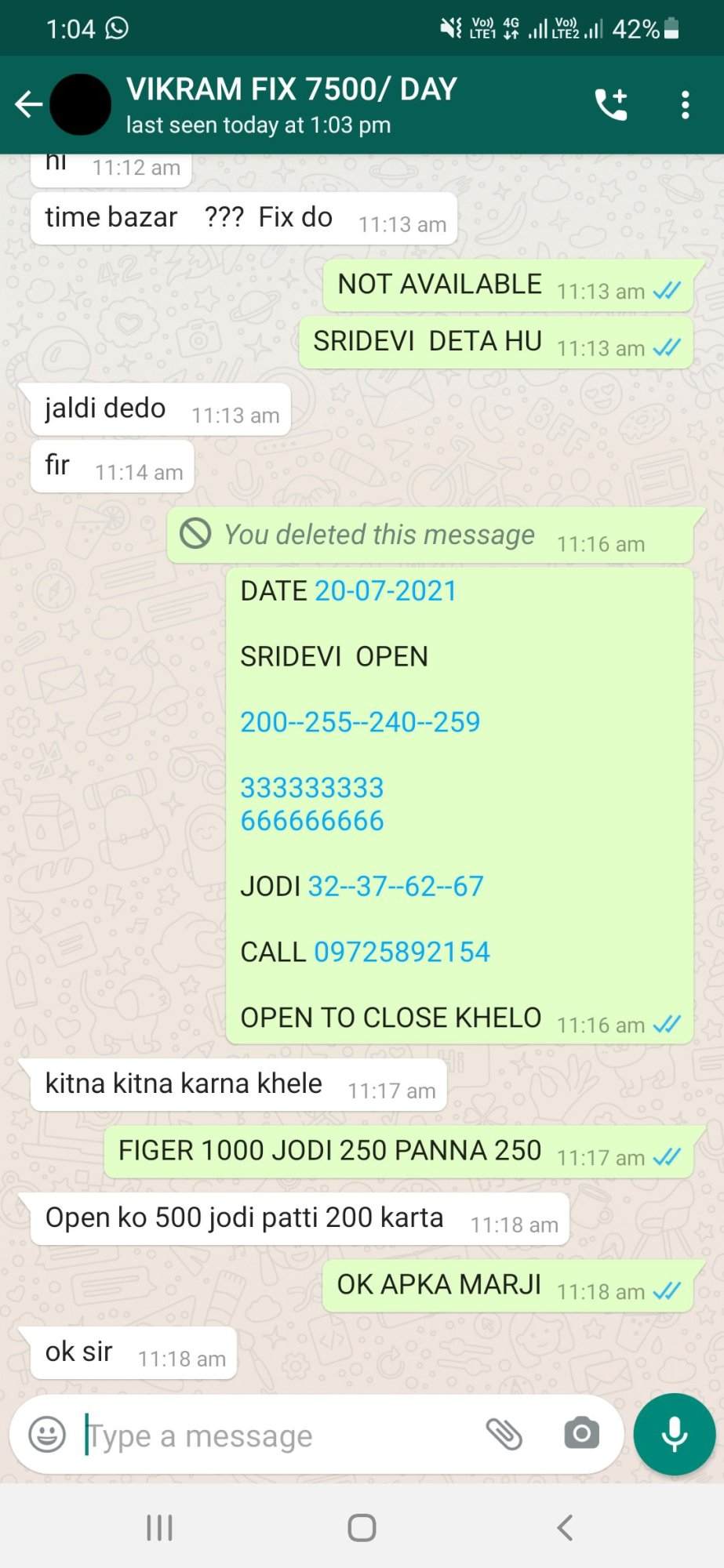
Task: Open the emoji picker
Action: tap(47, 1435)
